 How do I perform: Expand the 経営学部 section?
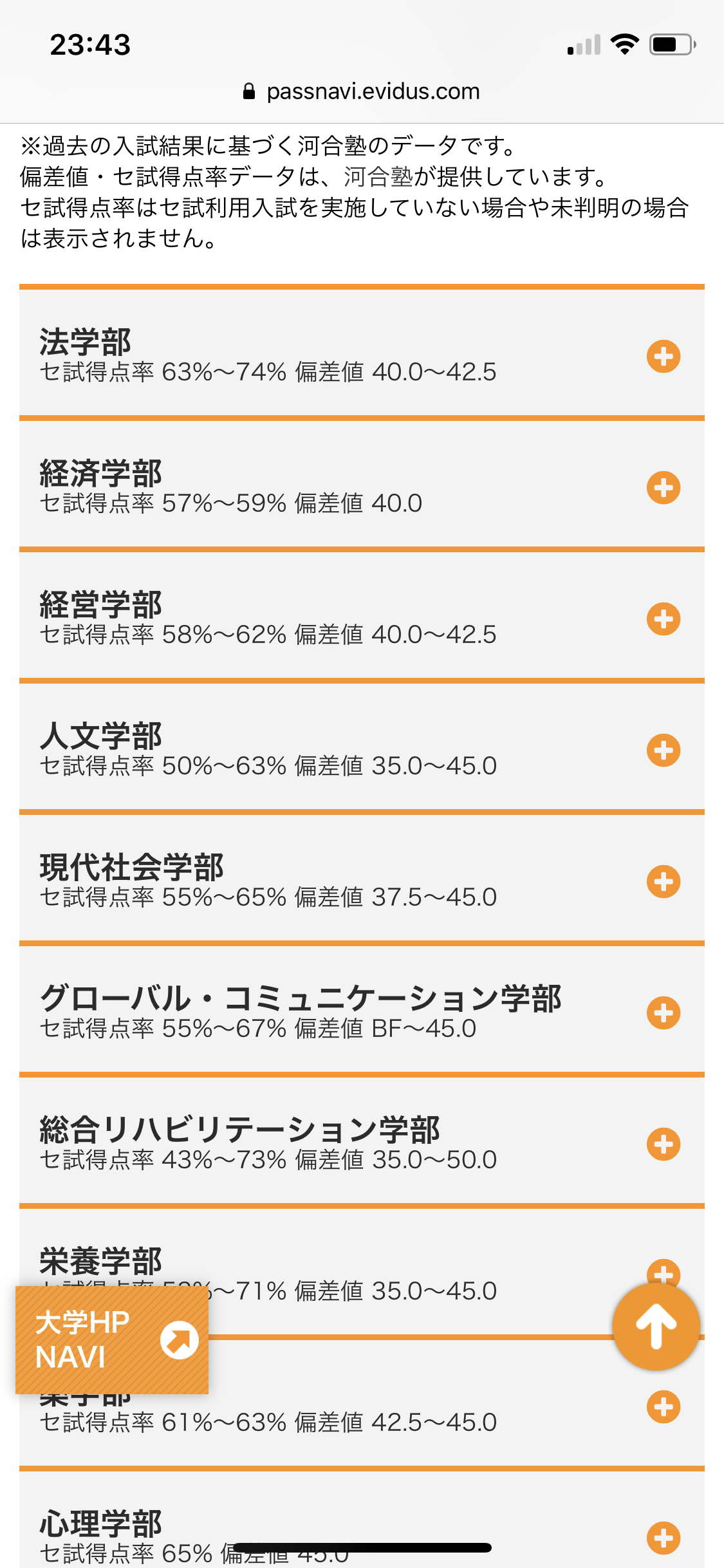click(x=664, y=619)
